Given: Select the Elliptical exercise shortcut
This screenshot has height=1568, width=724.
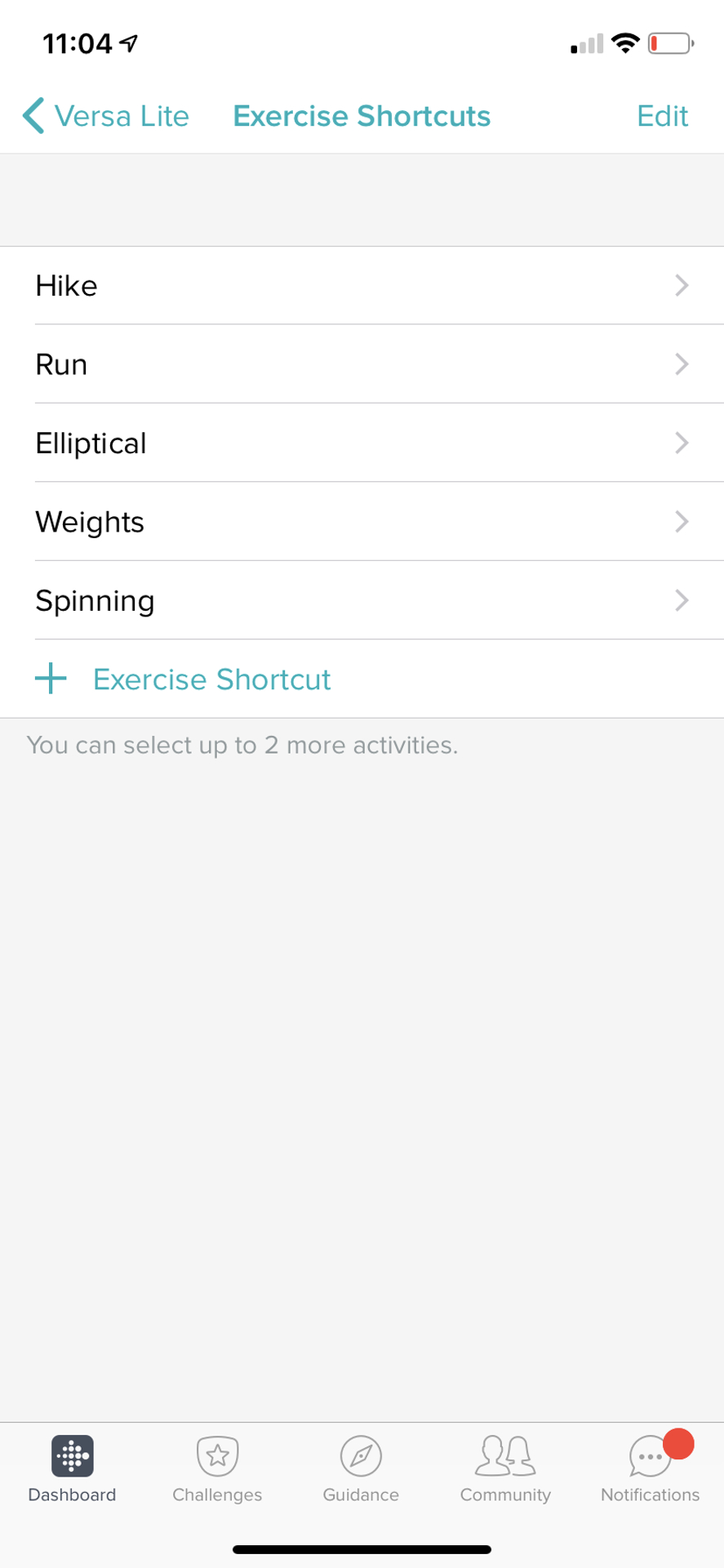Looking at the screenshot, I should click(362, 443).
